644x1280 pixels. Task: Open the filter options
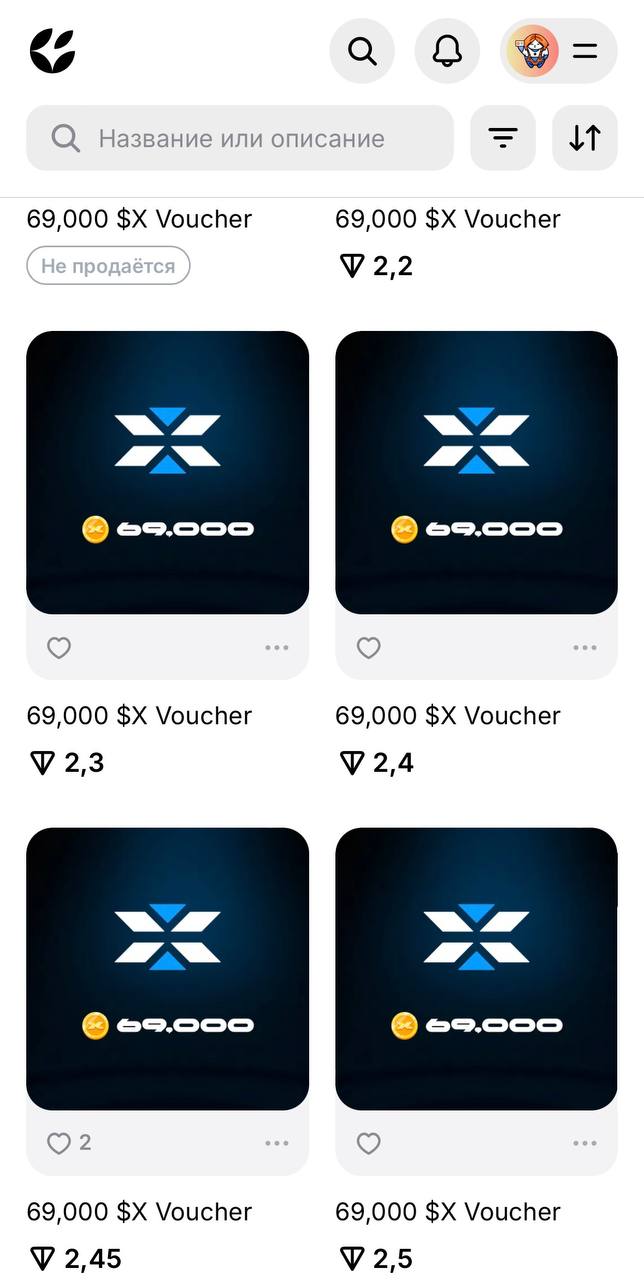point(503,138)
